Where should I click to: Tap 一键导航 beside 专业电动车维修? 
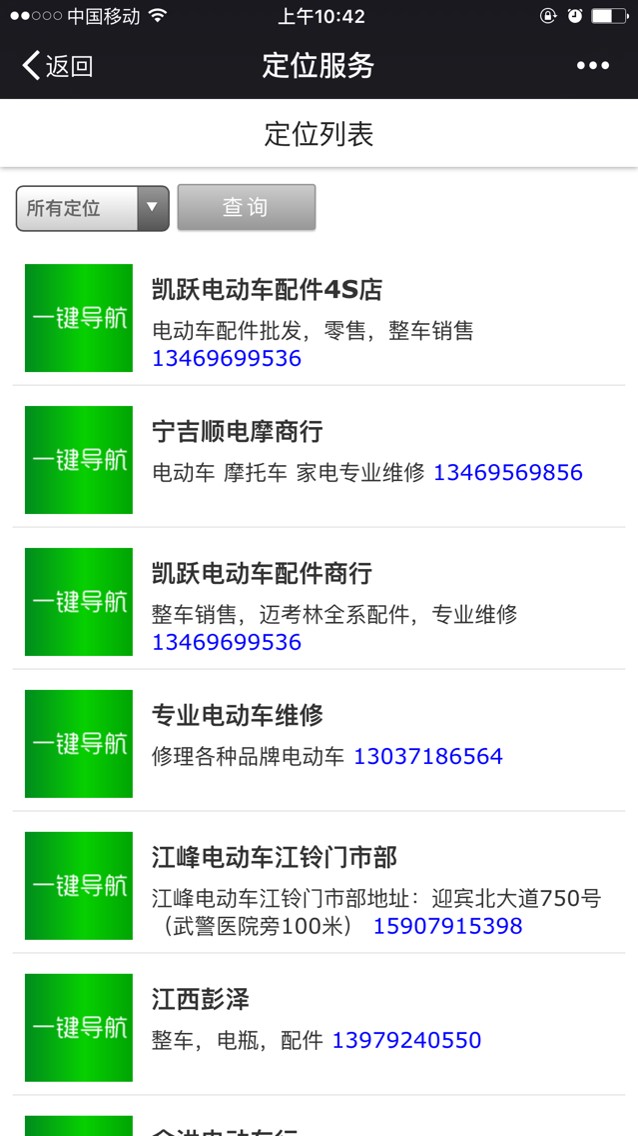(x=79, y=744)
